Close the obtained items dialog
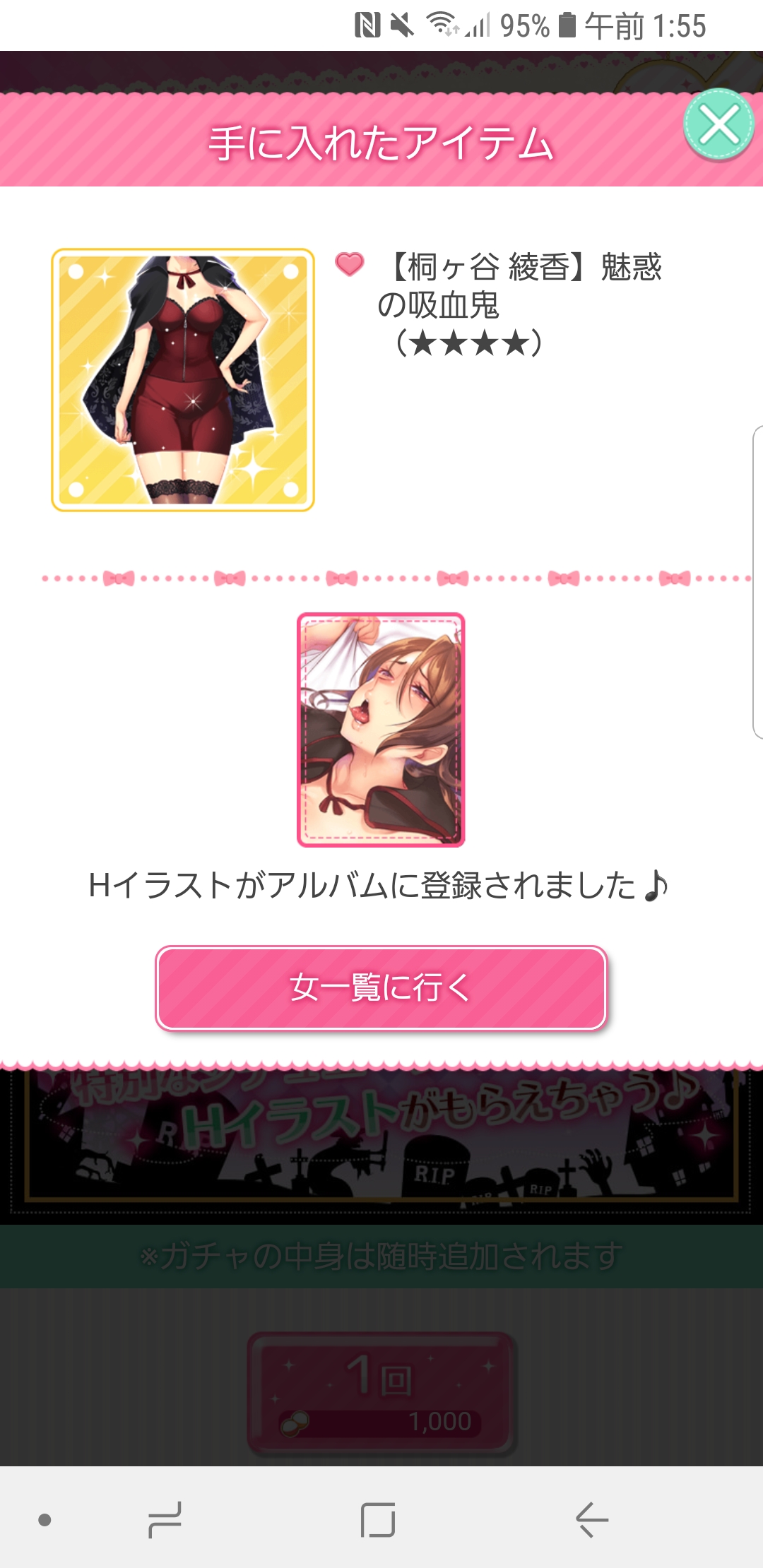 point(719,125)
